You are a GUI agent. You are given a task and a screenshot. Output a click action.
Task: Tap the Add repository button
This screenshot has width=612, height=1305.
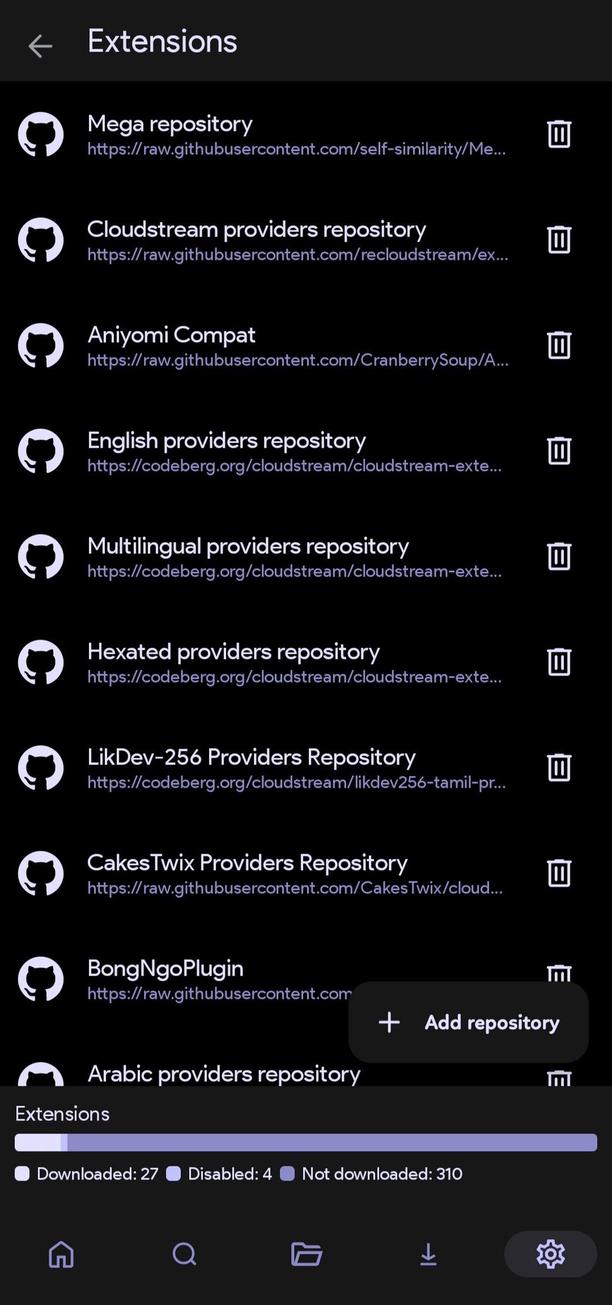point(468,1022)
